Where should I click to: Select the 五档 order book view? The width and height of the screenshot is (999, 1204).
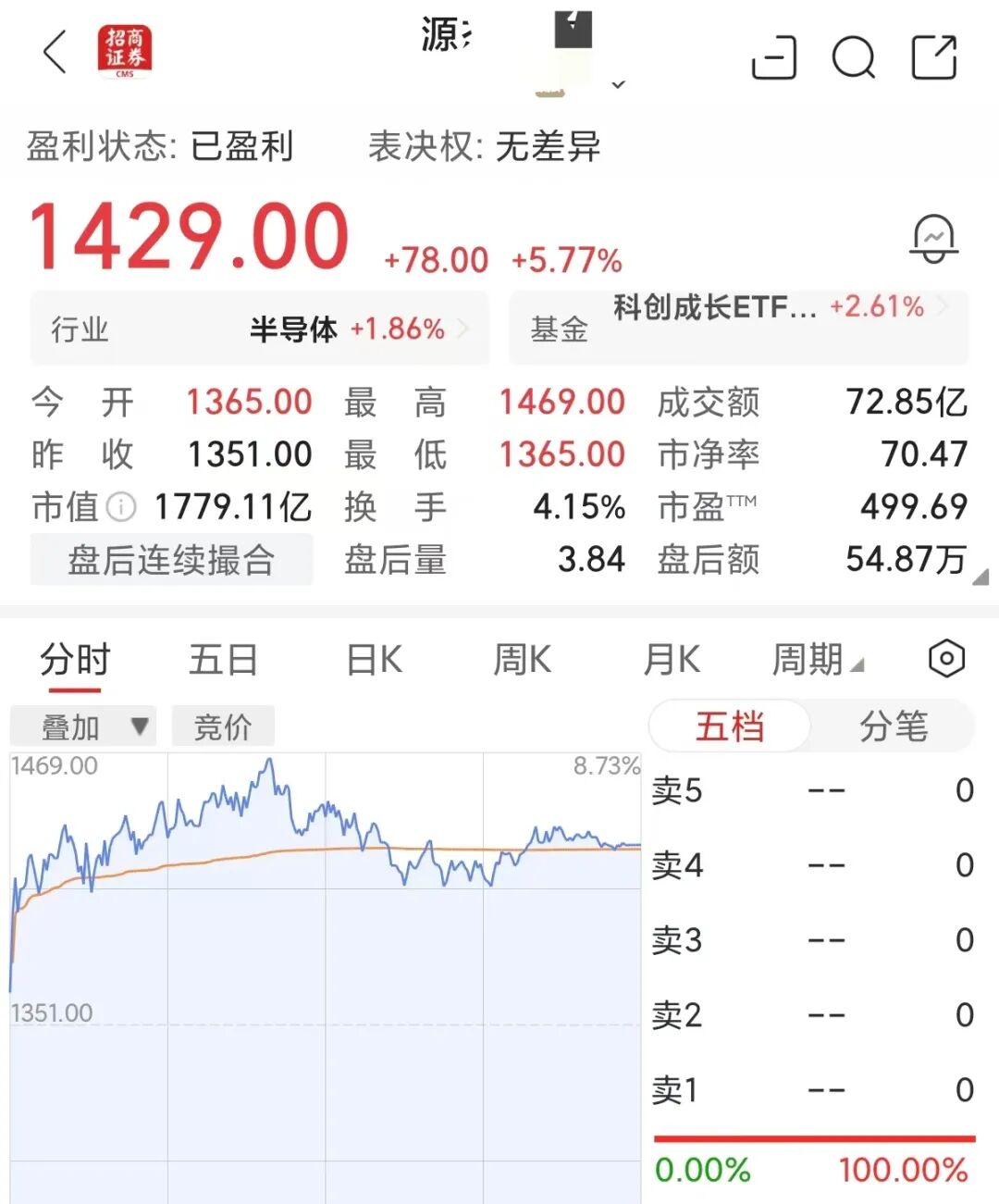coord(730,726)
